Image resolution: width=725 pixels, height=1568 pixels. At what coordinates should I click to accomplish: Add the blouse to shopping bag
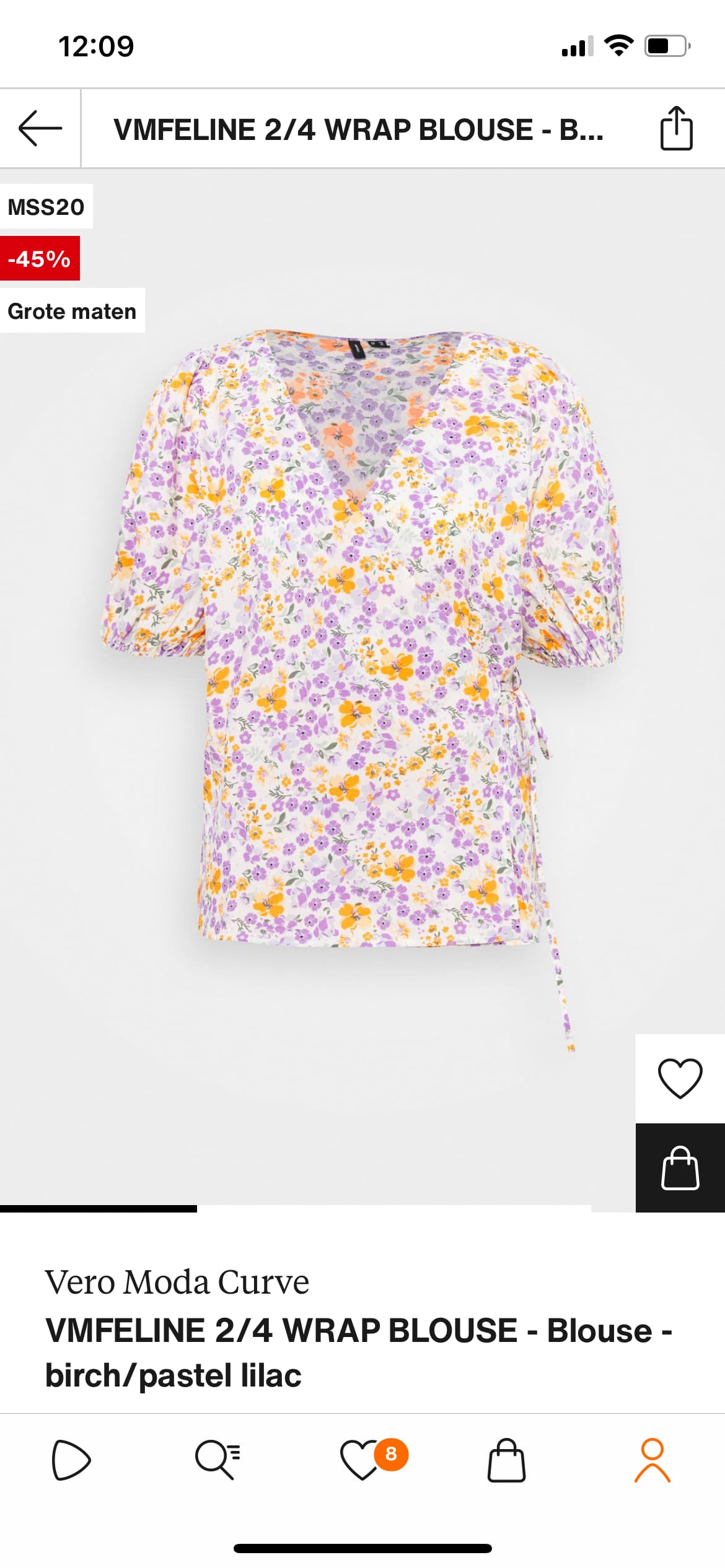680,1167
